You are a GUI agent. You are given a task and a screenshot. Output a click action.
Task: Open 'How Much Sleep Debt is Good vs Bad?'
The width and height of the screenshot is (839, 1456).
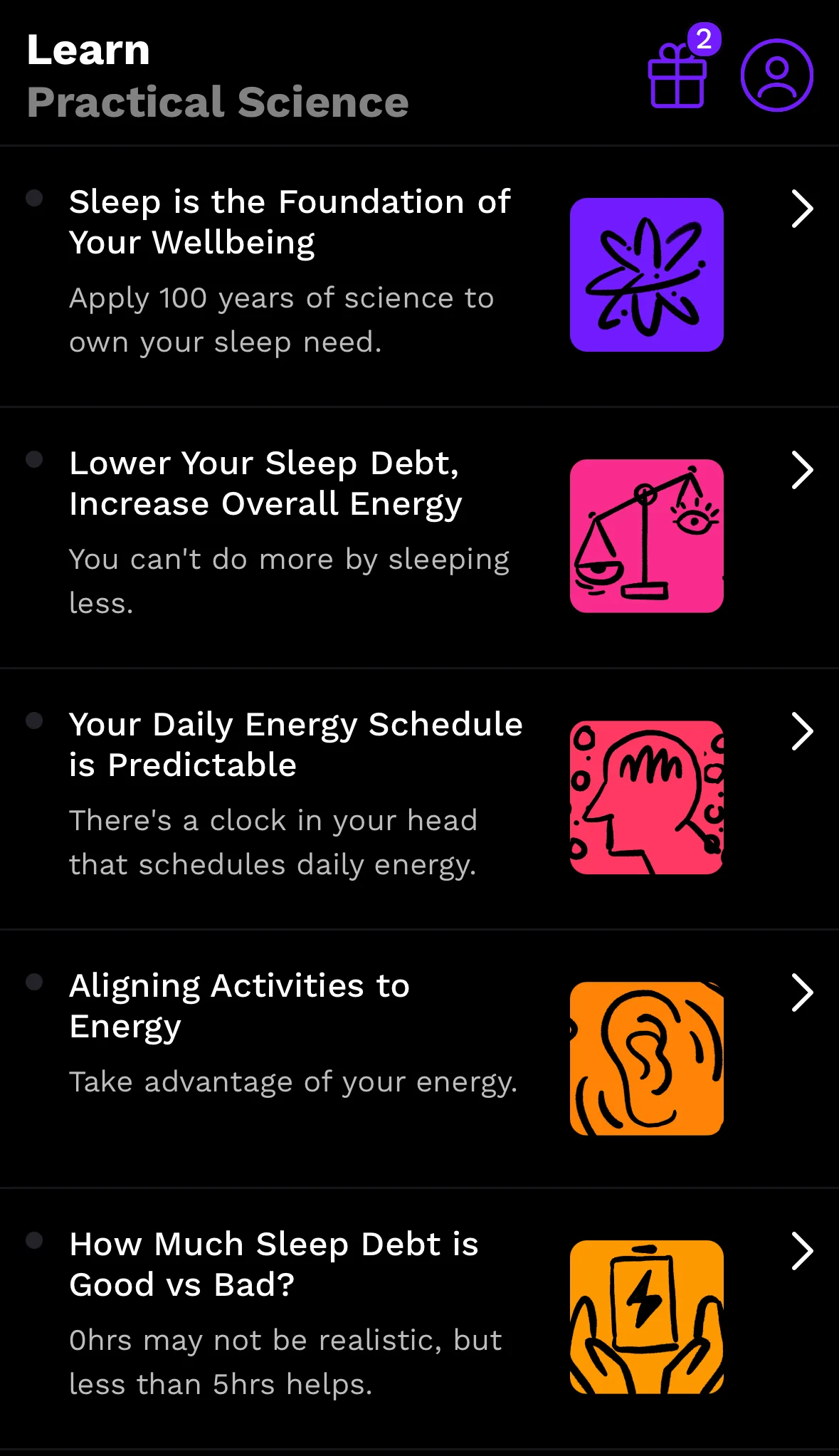(x=274, y=1264)
